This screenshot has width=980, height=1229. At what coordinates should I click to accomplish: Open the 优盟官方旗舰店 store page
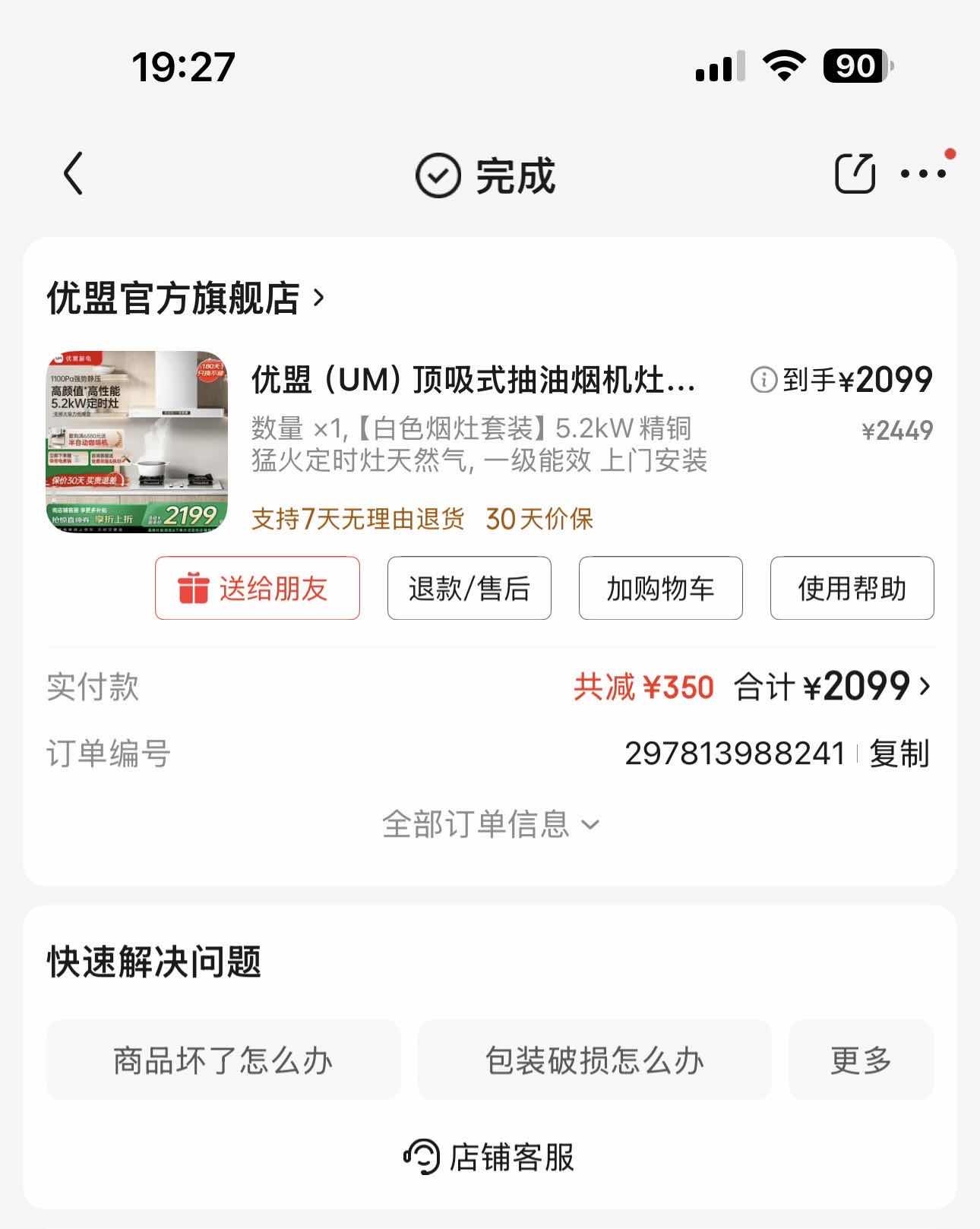pos(185,298)
